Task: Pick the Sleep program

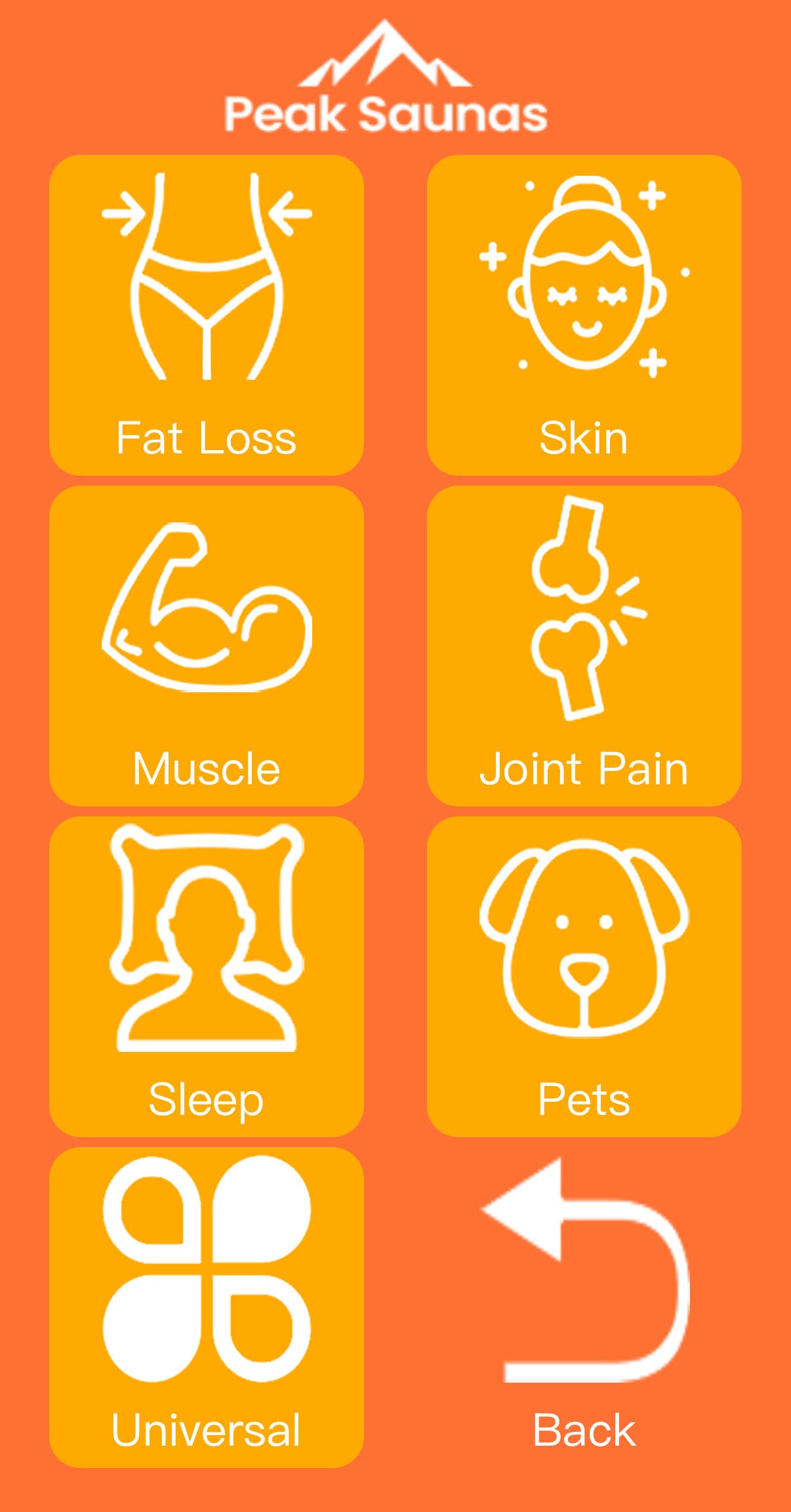Action: pyautogui.click(x=207, y=976)
